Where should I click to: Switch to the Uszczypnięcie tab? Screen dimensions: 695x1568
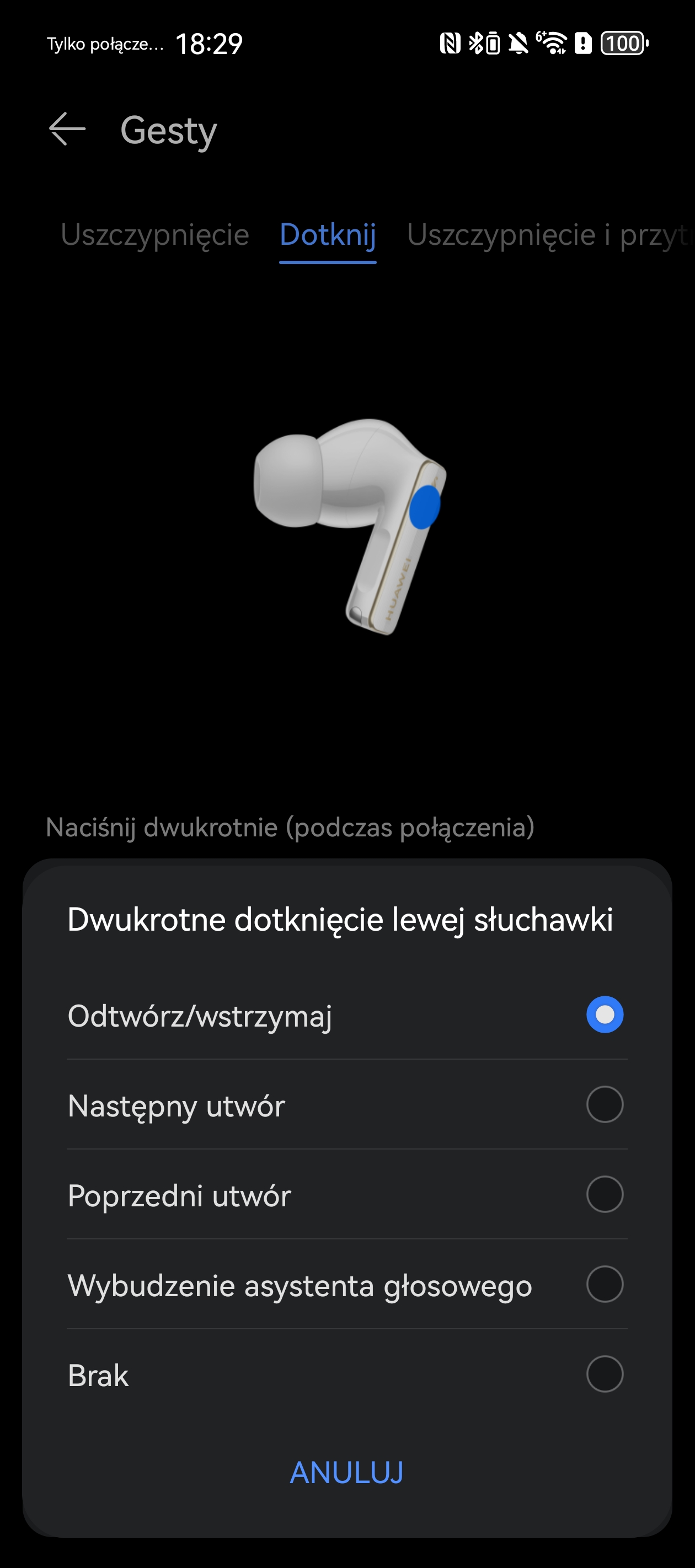(x=154, y=235)
